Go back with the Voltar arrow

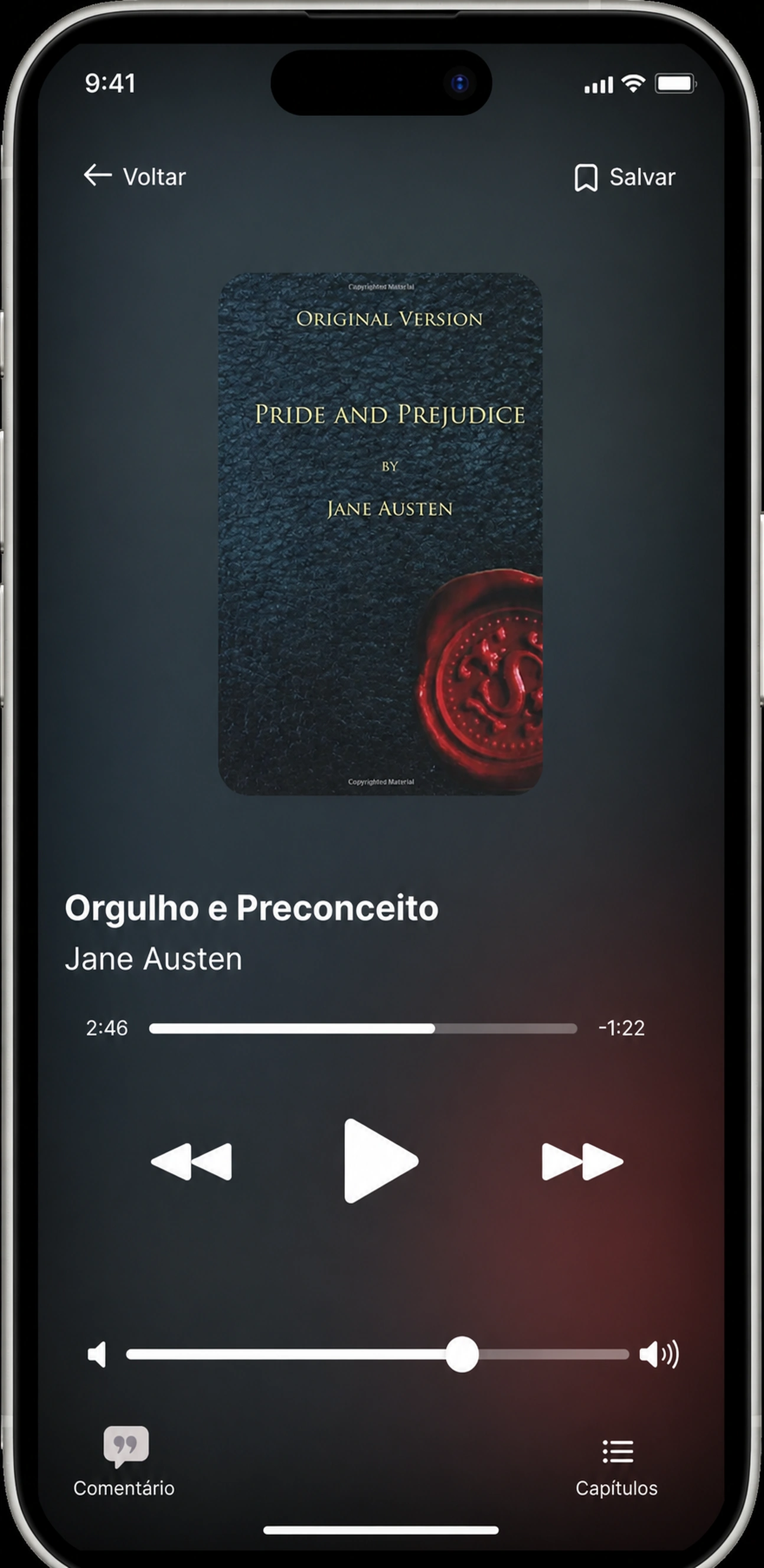[134, 176]
